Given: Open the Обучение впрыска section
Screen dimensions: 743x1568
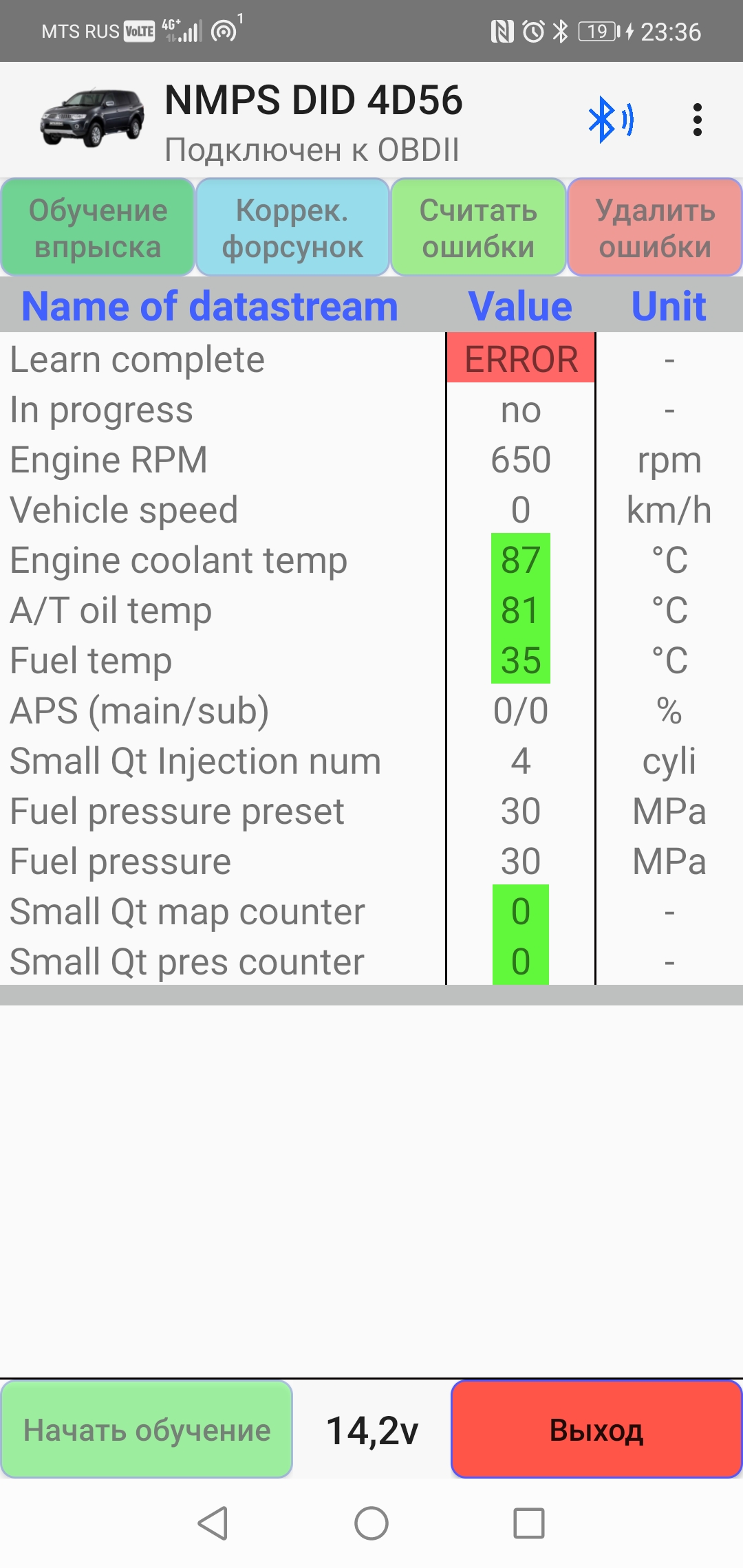Looking at the screenshot, I should [98, 228].
